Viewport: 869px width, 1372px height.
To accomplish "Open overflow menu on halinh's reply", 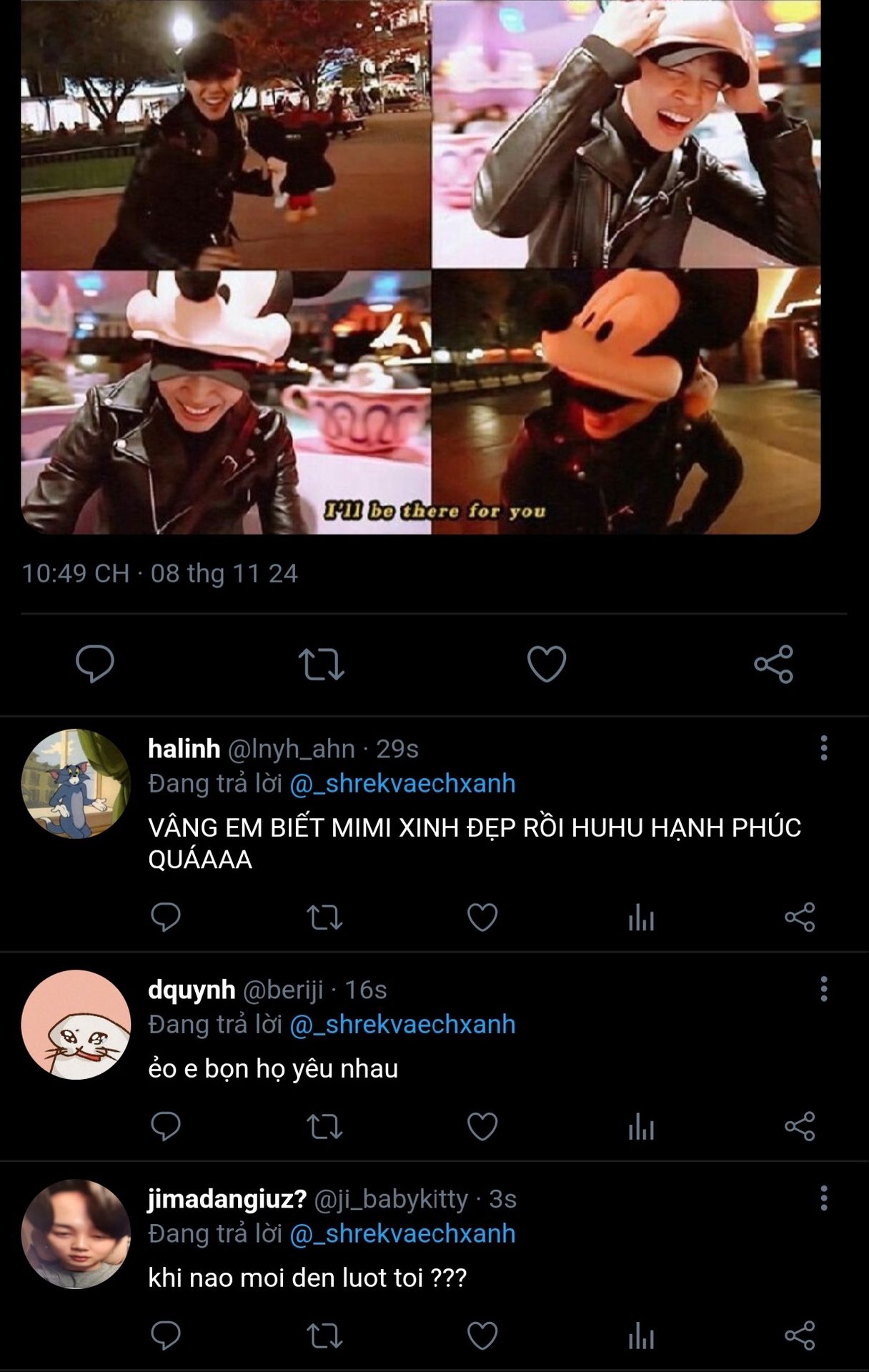I will click(823, 748).
